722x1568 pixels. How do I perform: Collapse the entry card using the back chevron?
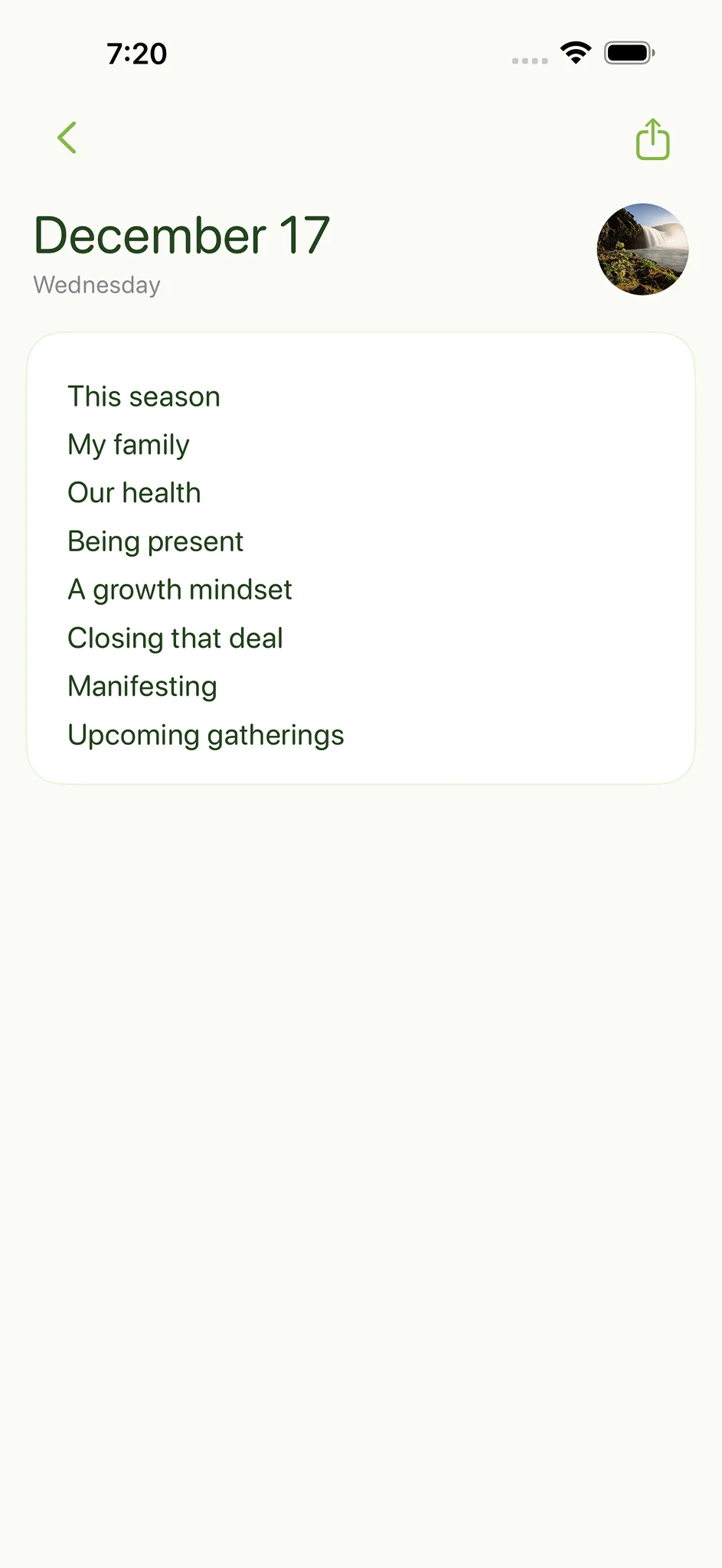coord(67,139)
